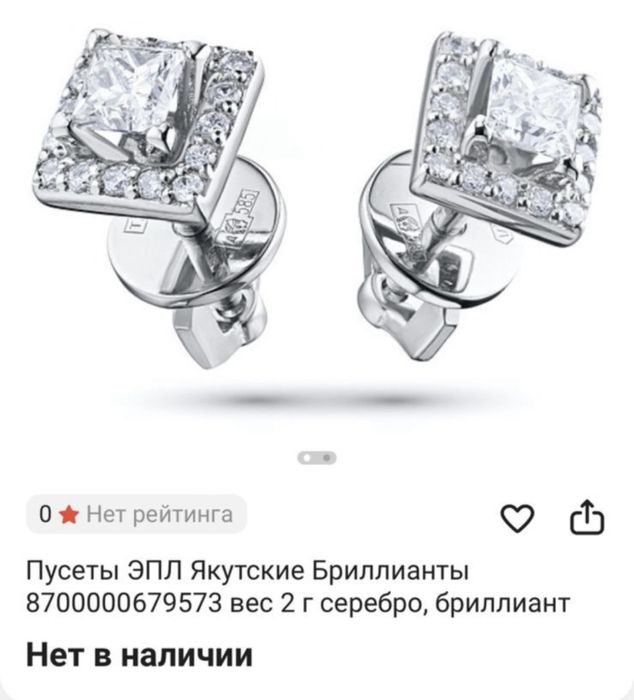Image resolution: width=634 pixels, height=700 pixels.
Task: Add the earrings to favorites
Action: (x=518, y=518)
